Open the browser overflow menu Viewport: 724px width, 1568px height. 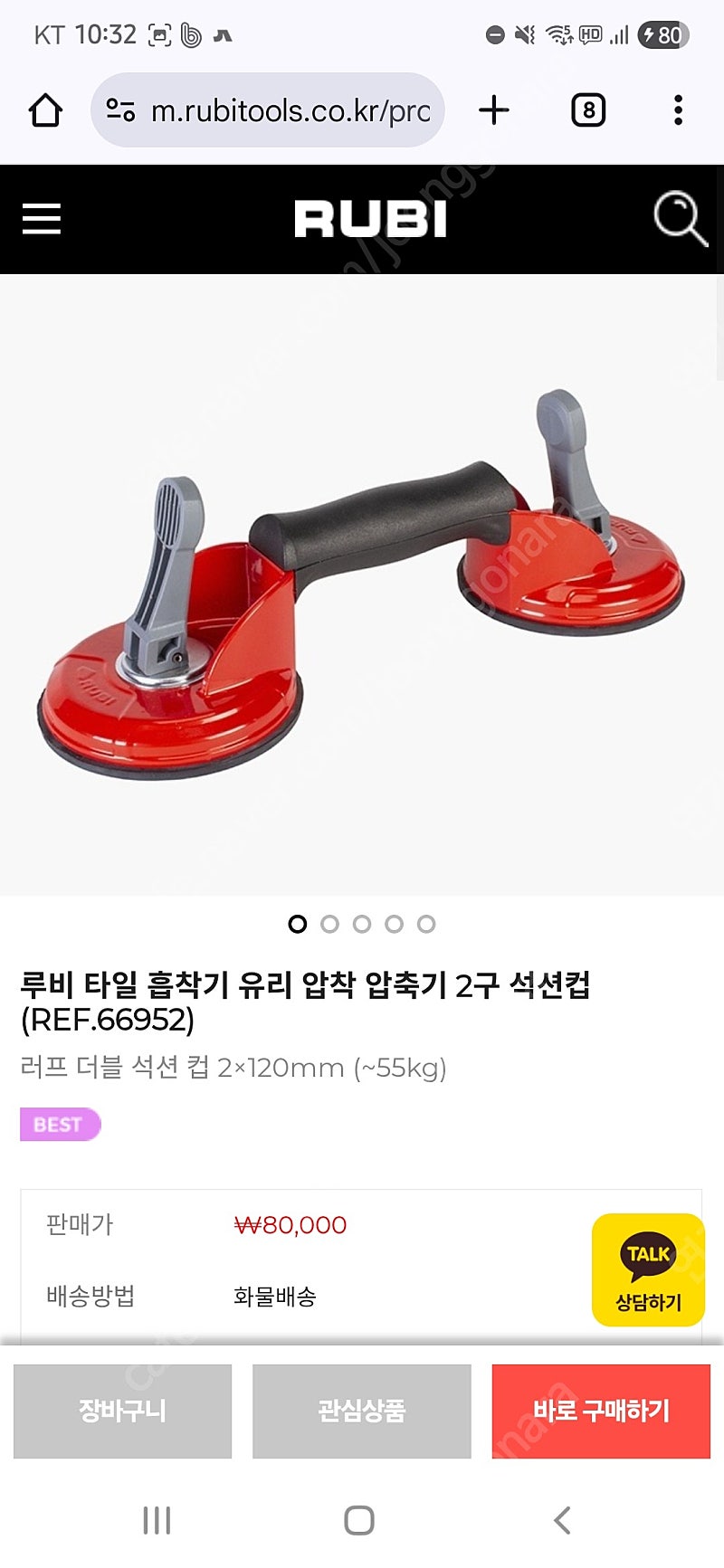(678, 110)
